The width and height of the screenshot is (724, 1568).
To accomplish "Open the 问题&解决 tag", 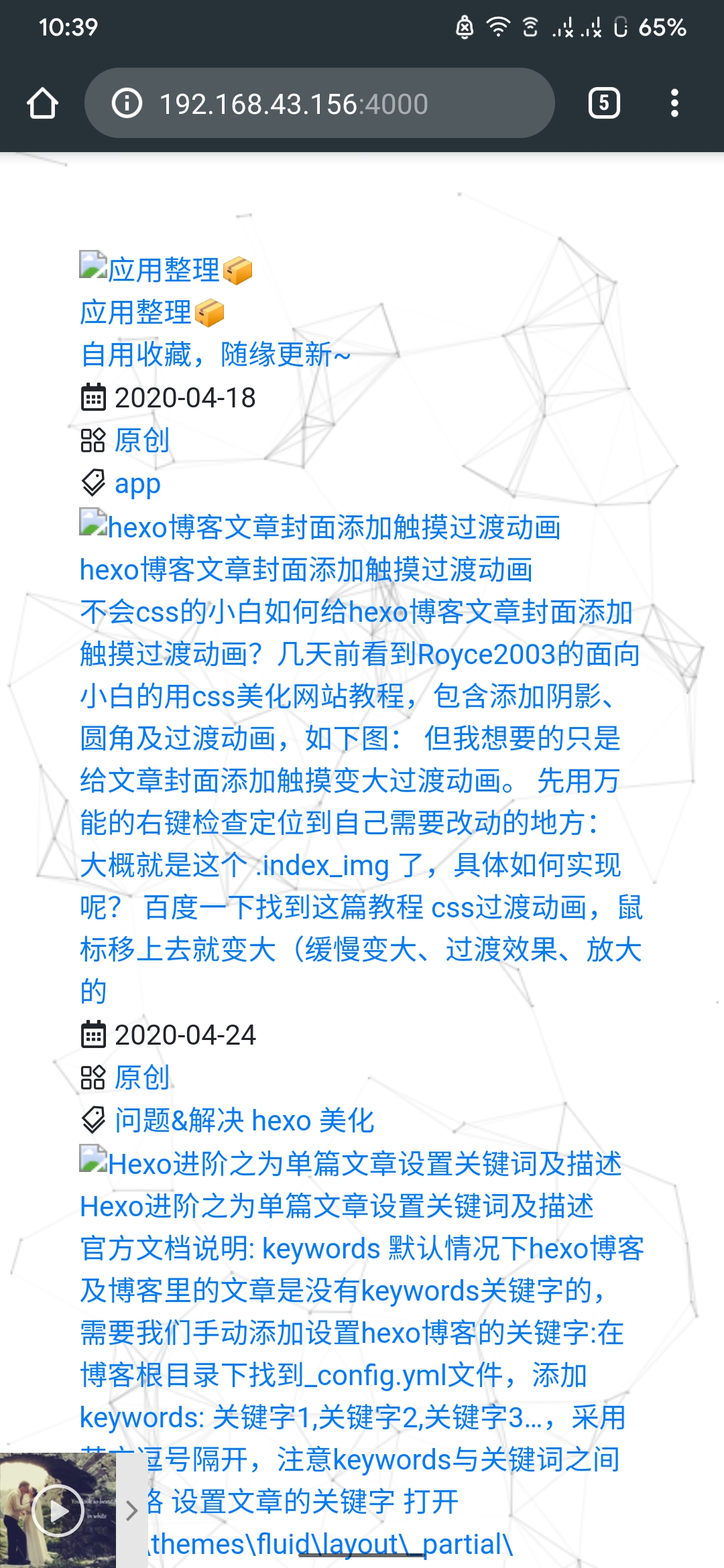I will click(178, 1121).
